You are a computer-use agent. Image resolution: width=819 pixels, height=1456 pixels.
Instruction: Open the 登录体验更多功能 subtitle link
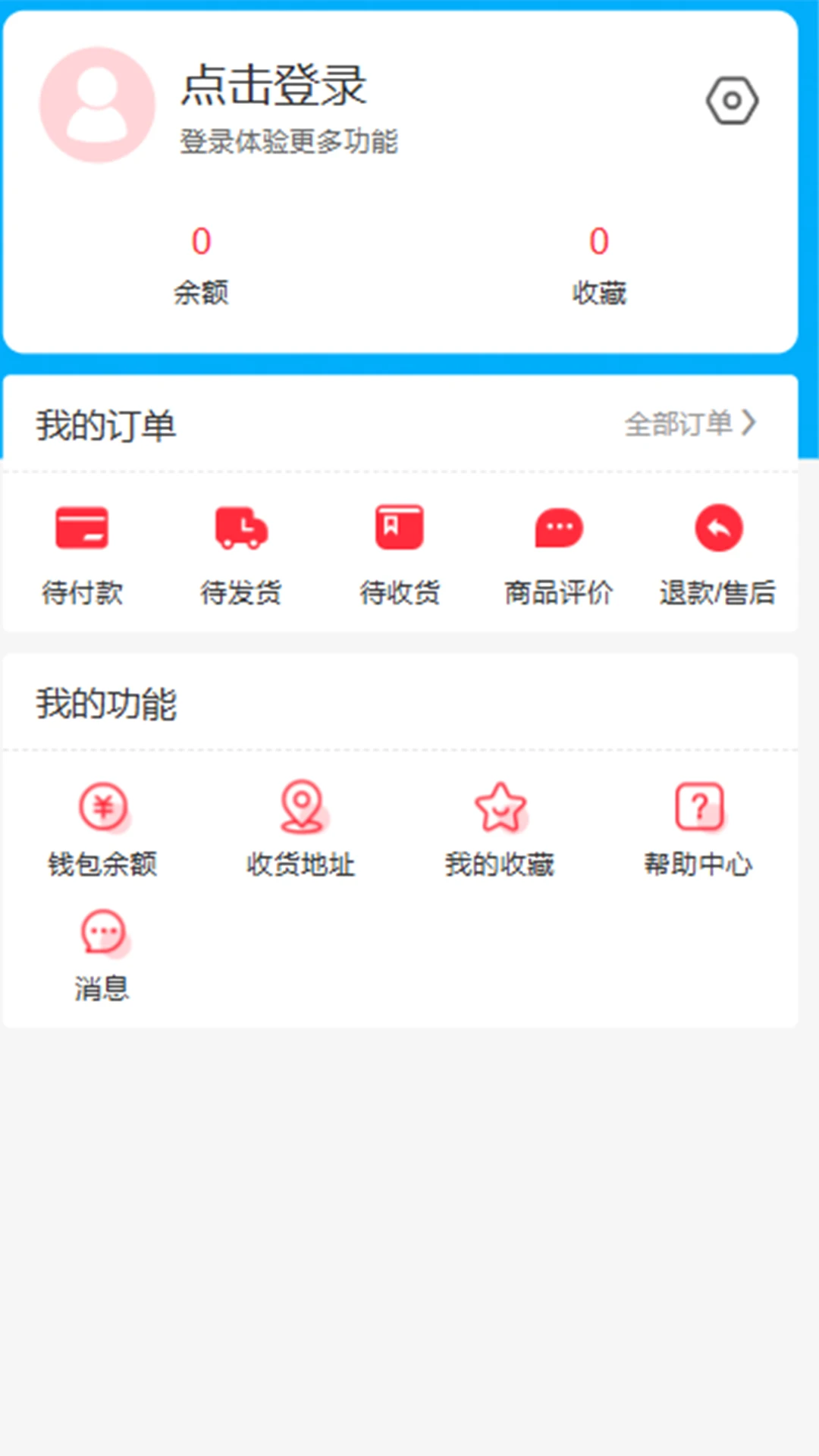(x=289, y=140)
